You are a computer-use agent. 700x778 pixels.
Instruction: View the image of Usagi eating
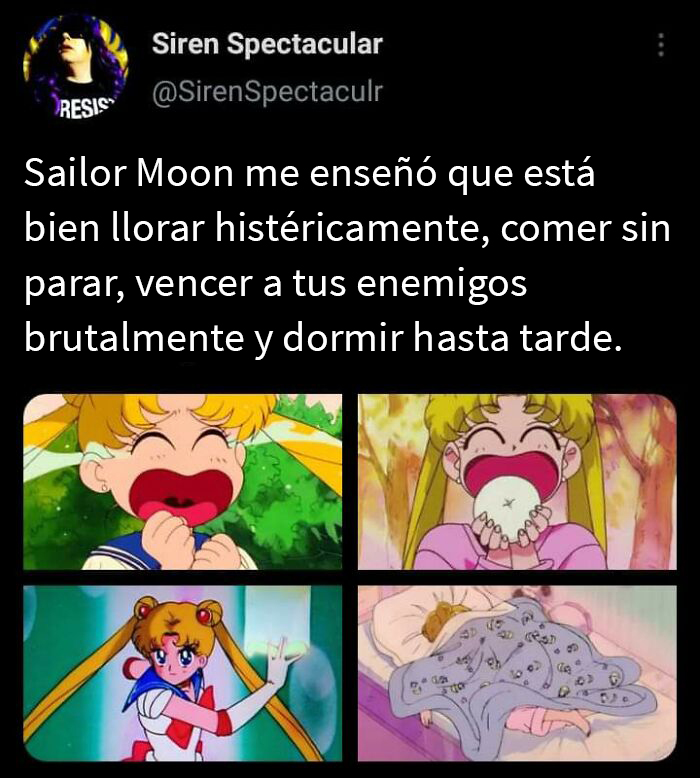pyautogui.click(x=517, y=482)
